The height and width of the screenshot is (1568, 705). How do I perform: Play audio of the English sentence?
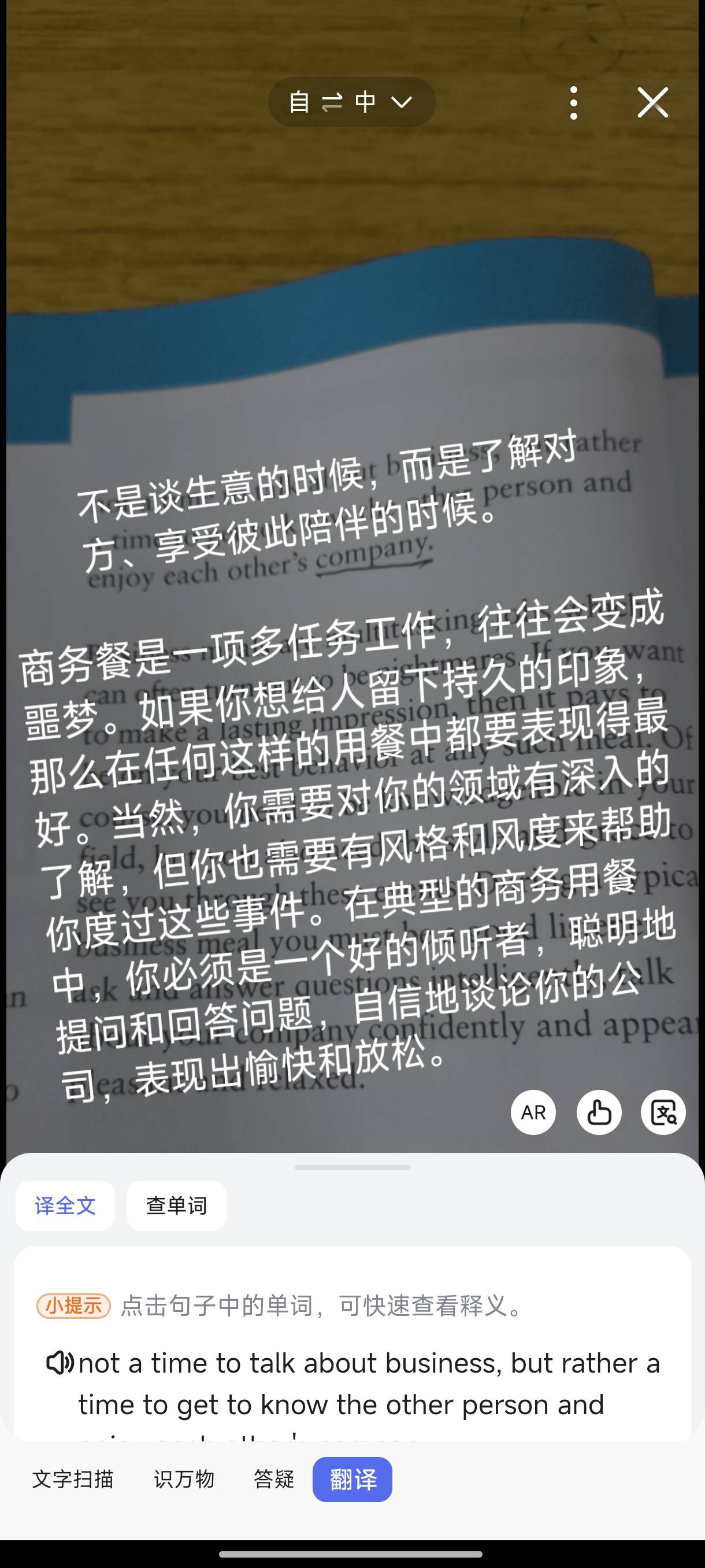click(60, 1363)
